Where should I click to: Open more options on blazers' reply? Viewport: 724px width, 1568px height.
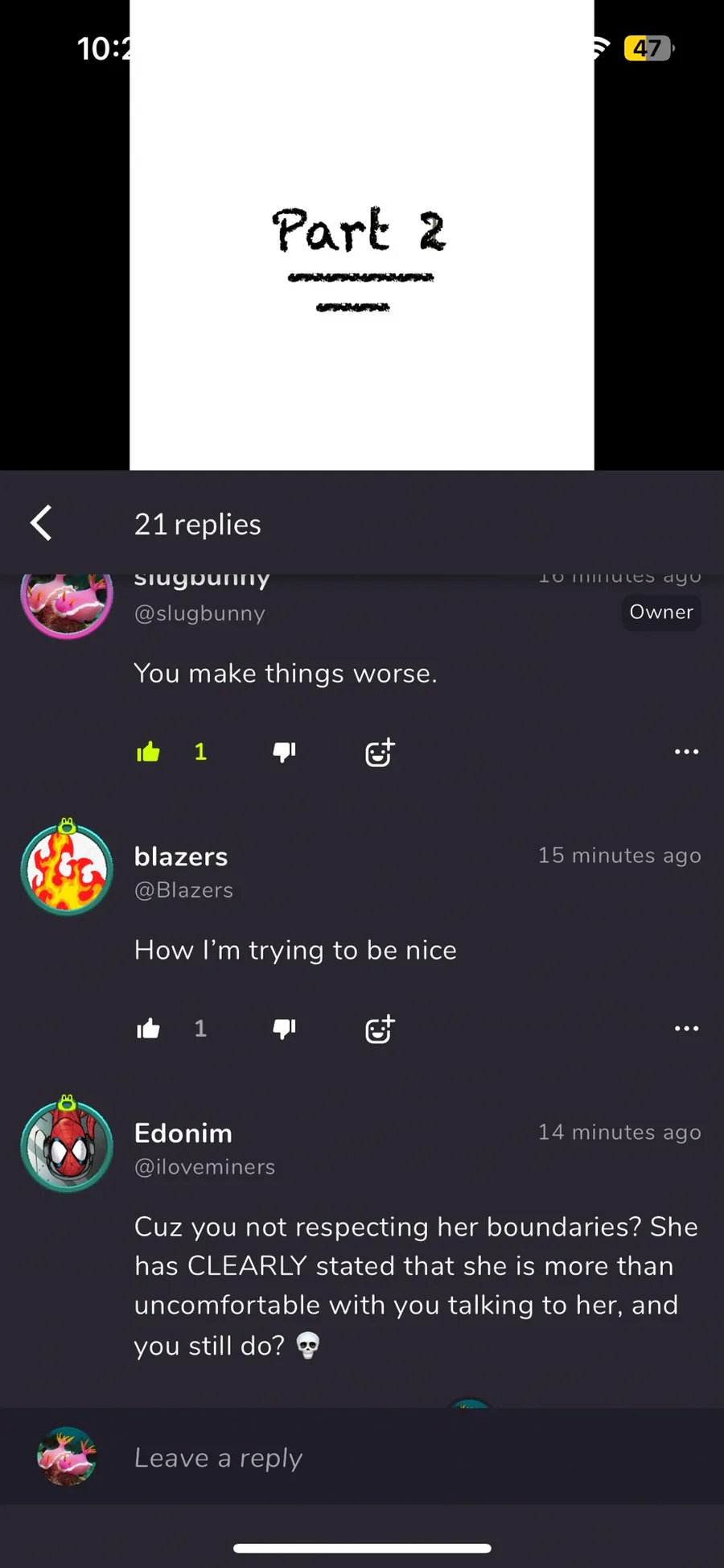(686, 1029)
